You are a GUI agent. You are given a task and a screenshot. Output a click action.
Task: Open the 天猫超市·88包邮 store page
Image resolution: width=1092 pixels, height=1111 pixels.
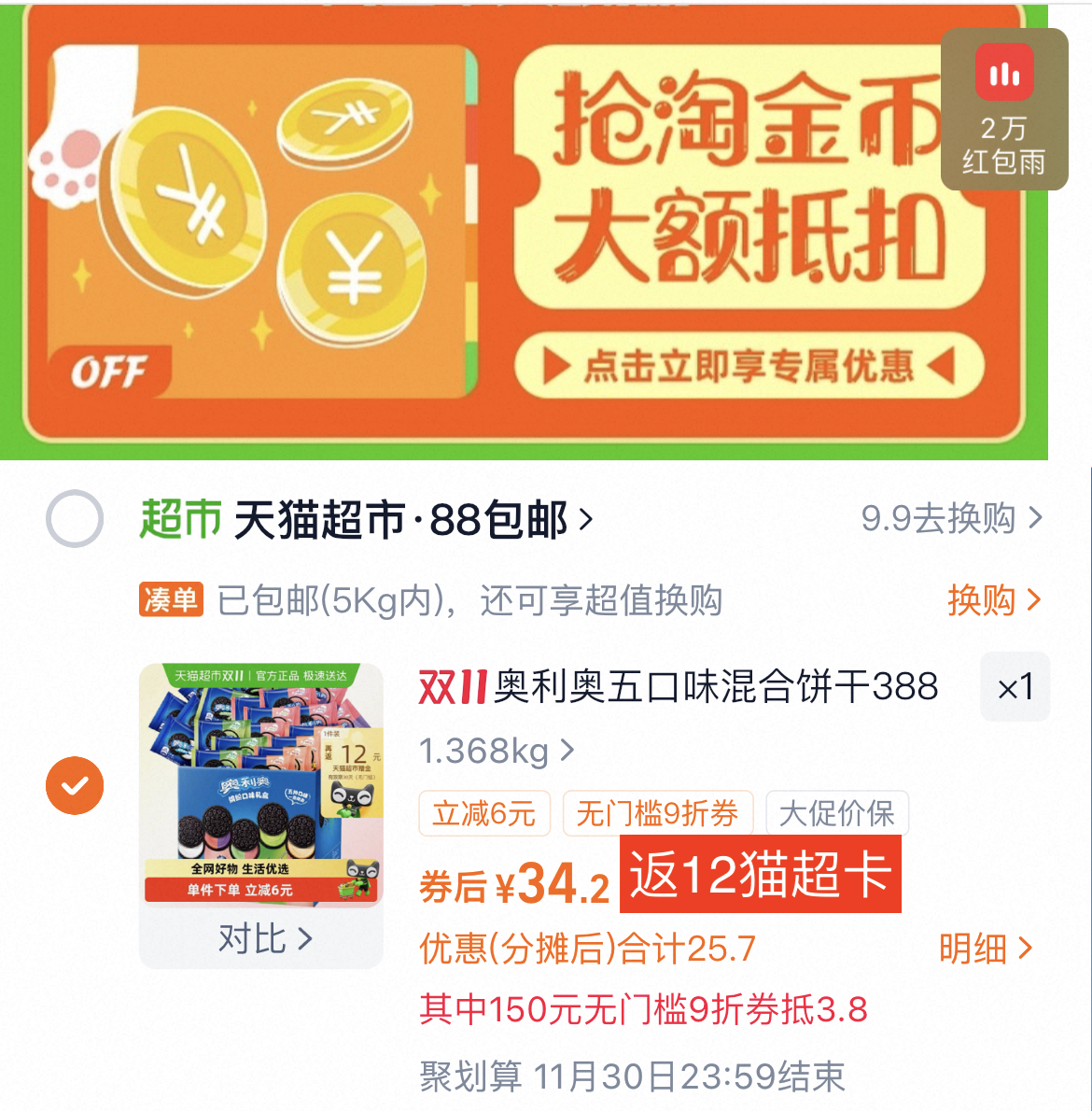(411, 520)
